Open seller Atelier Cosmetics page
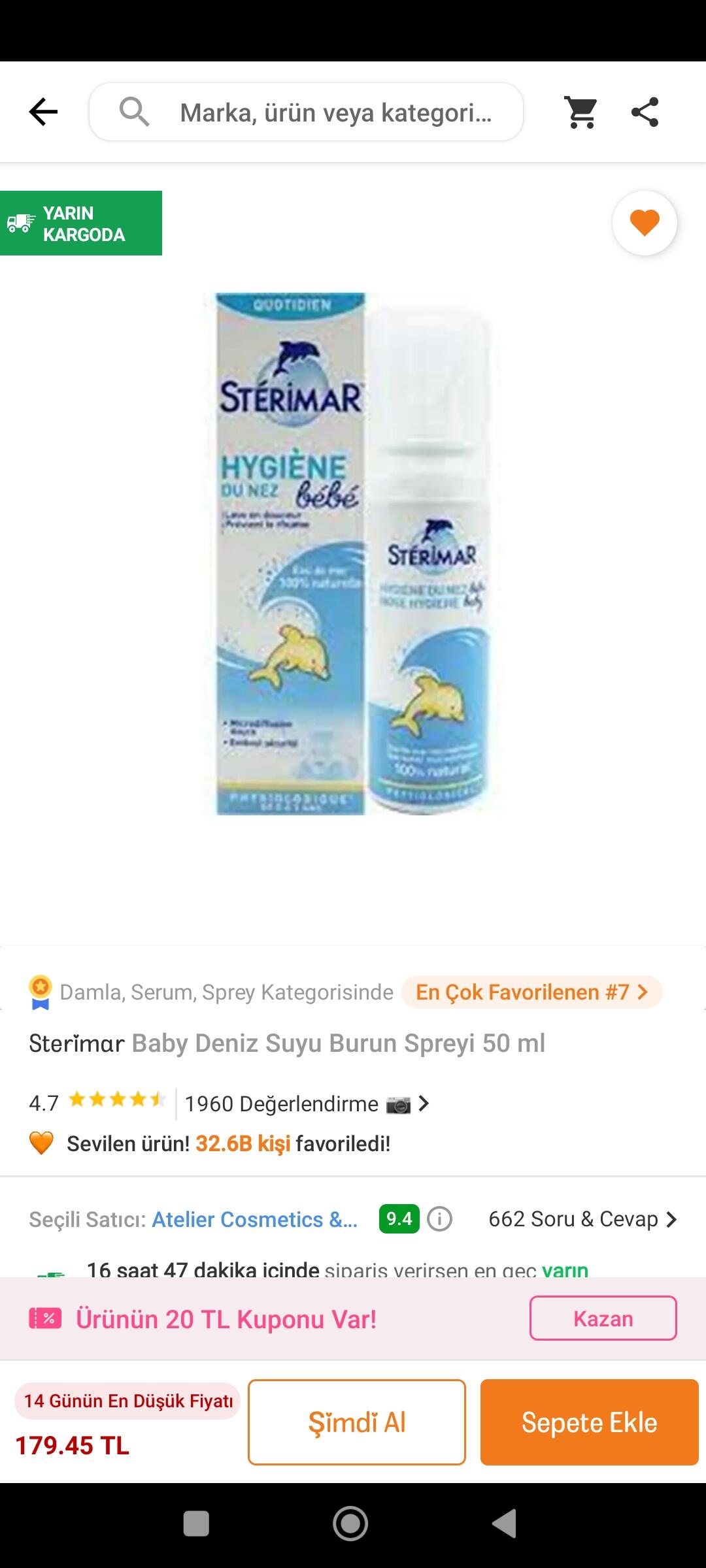Screen dimensions: 706x1568 (255, 1219)
